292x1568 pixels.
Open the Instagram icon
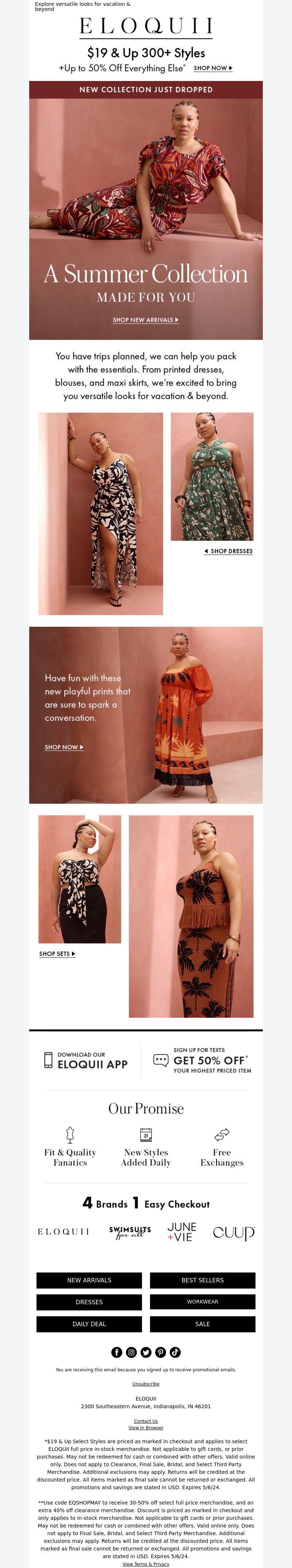click(x=132, y=1352)
